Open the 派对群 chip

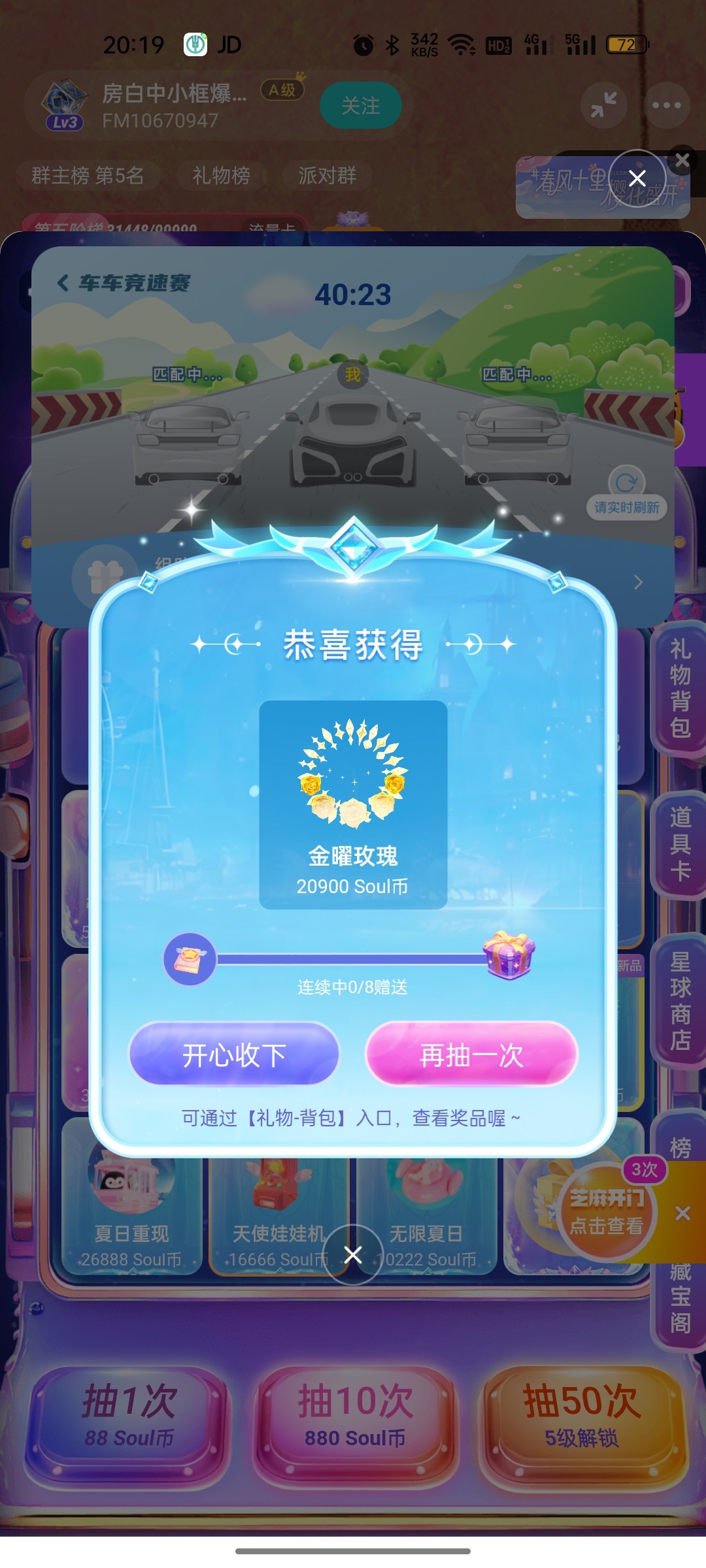click(x=327, y=176)
